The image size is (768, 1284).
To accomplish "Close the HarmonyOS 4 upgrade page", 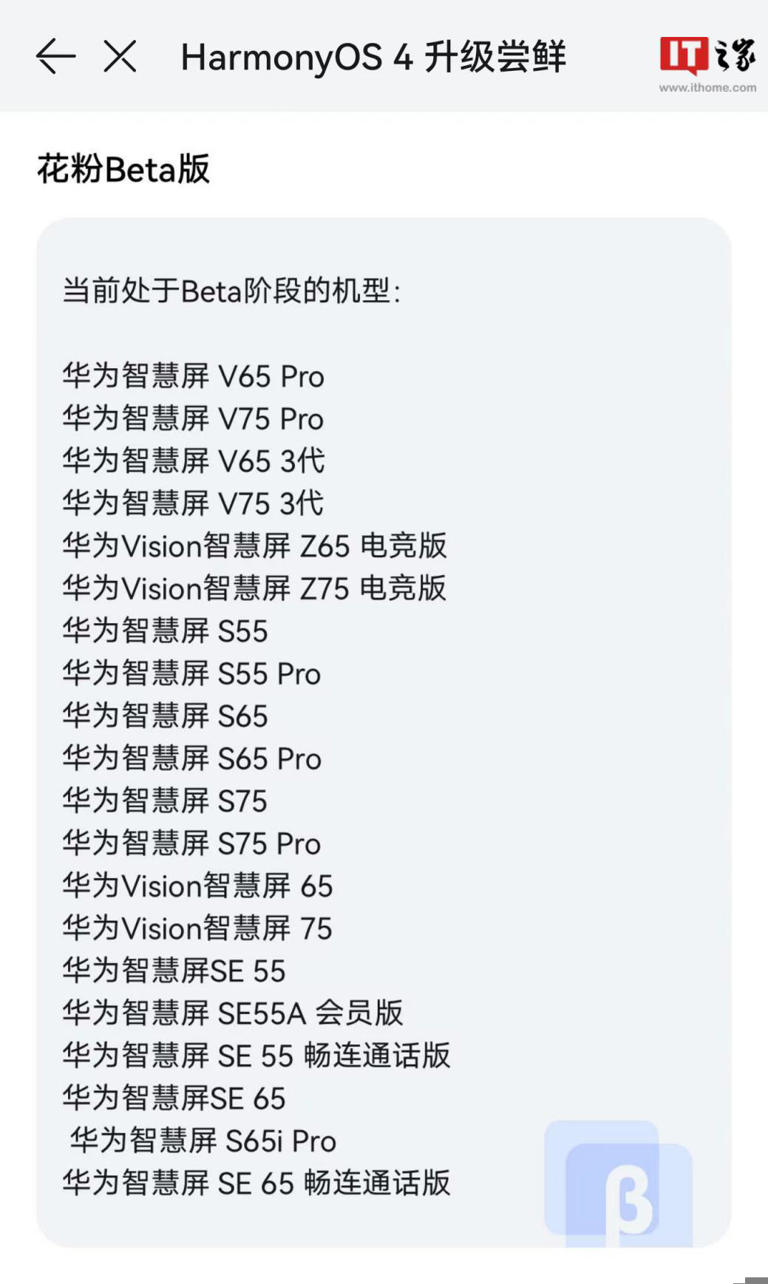I will tap(120, 57).
